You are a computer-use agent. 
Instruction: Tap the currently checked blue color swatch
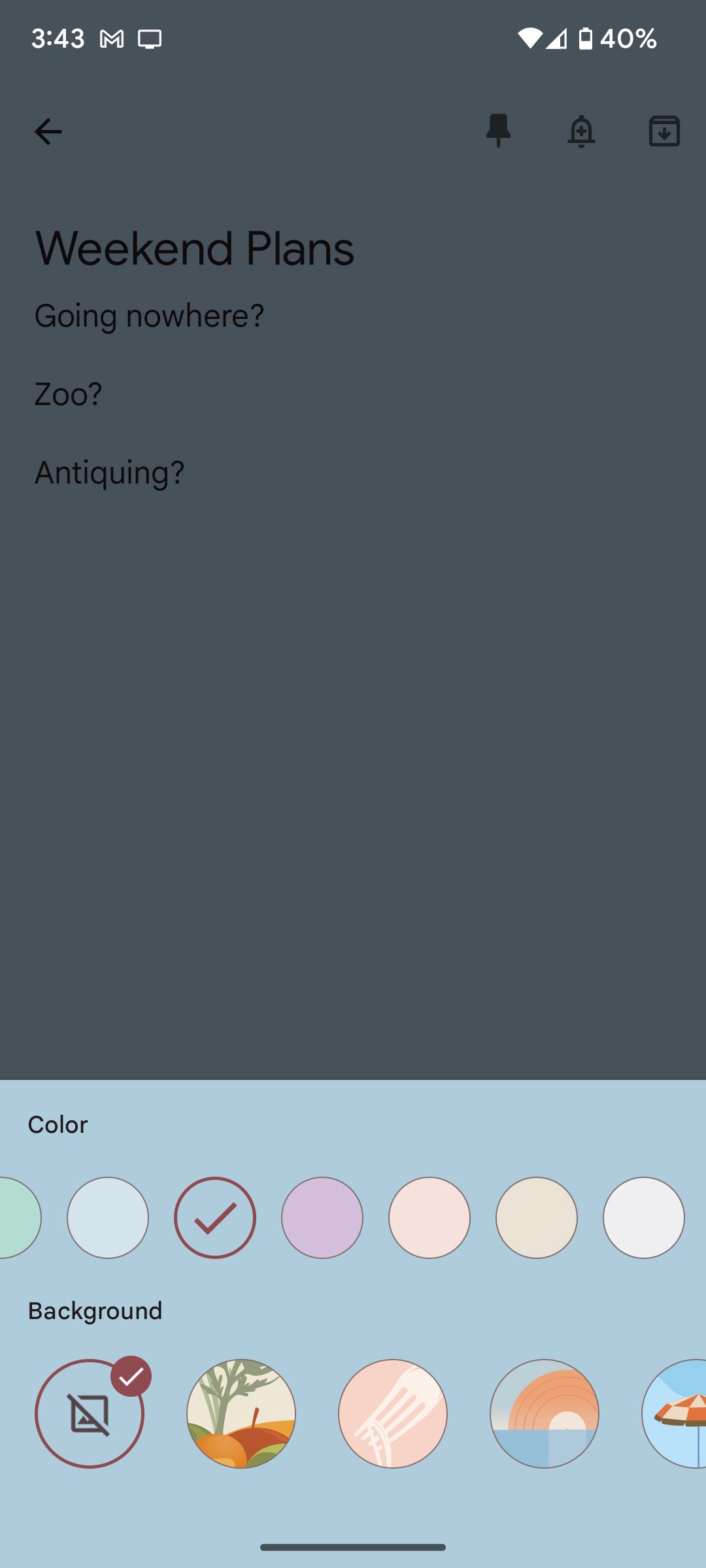215,1218
